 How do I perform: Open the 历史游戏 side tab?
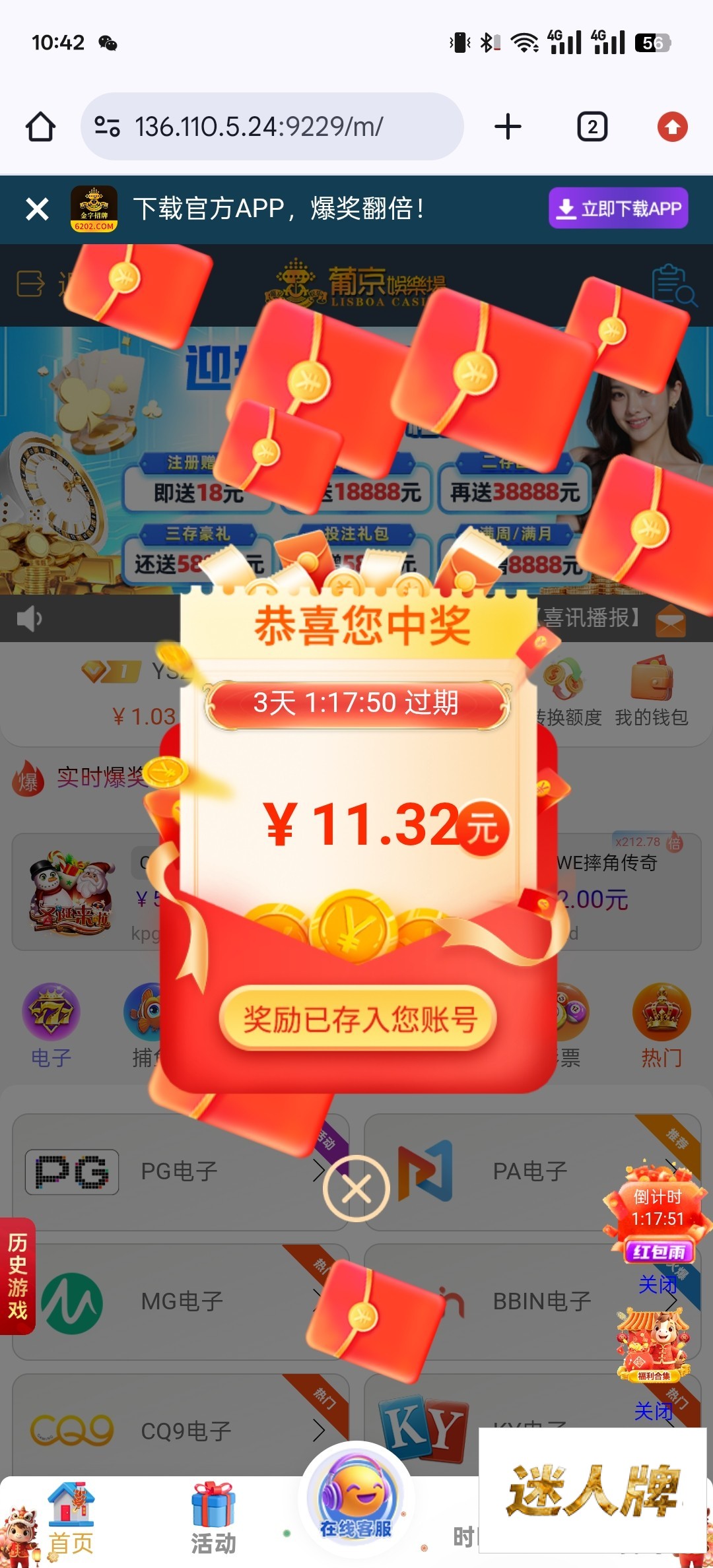click(x=17, y=1275)
